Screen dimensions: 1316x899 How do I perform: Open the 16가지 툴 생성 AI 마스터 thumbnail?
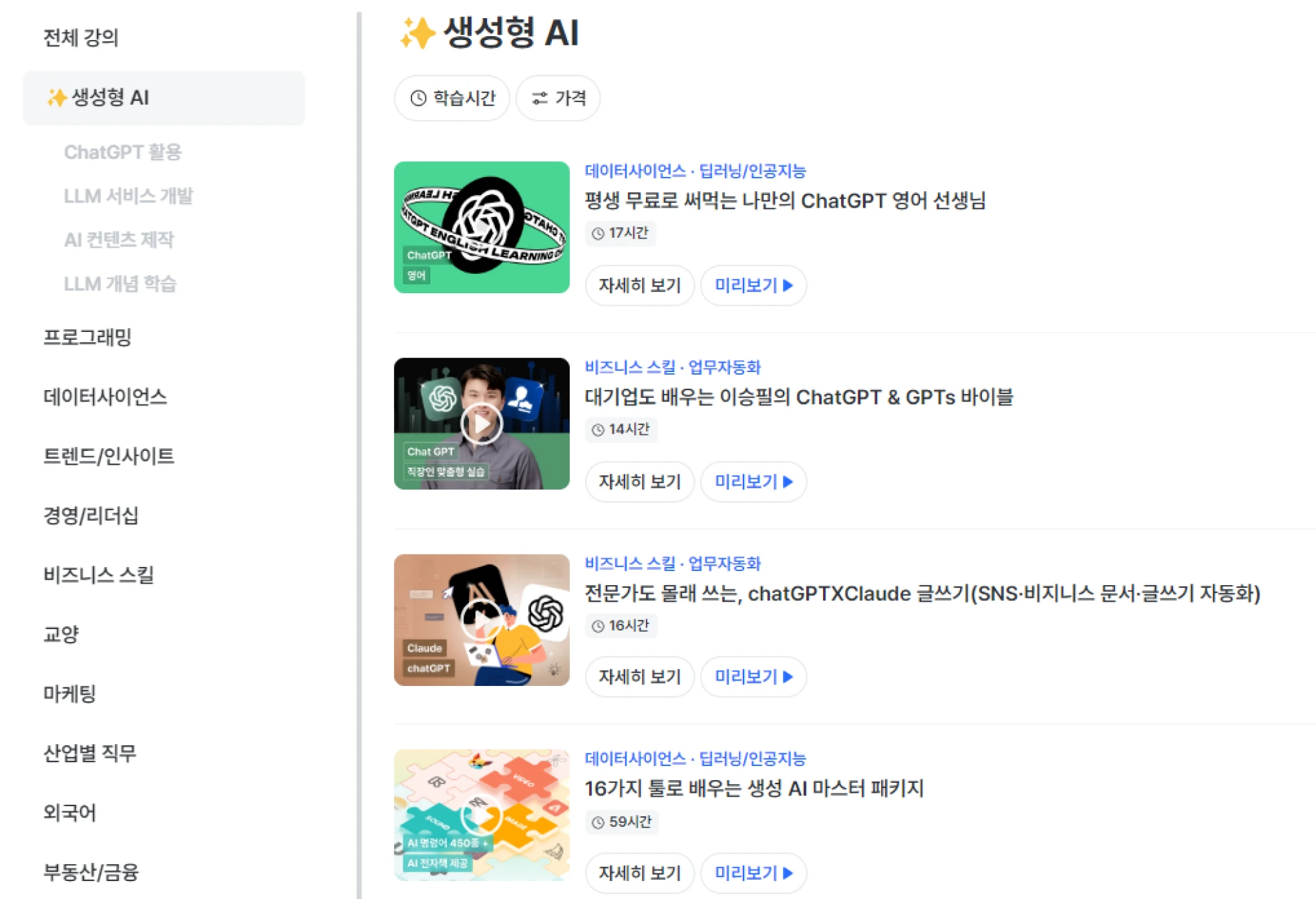[x=482, y=815]
